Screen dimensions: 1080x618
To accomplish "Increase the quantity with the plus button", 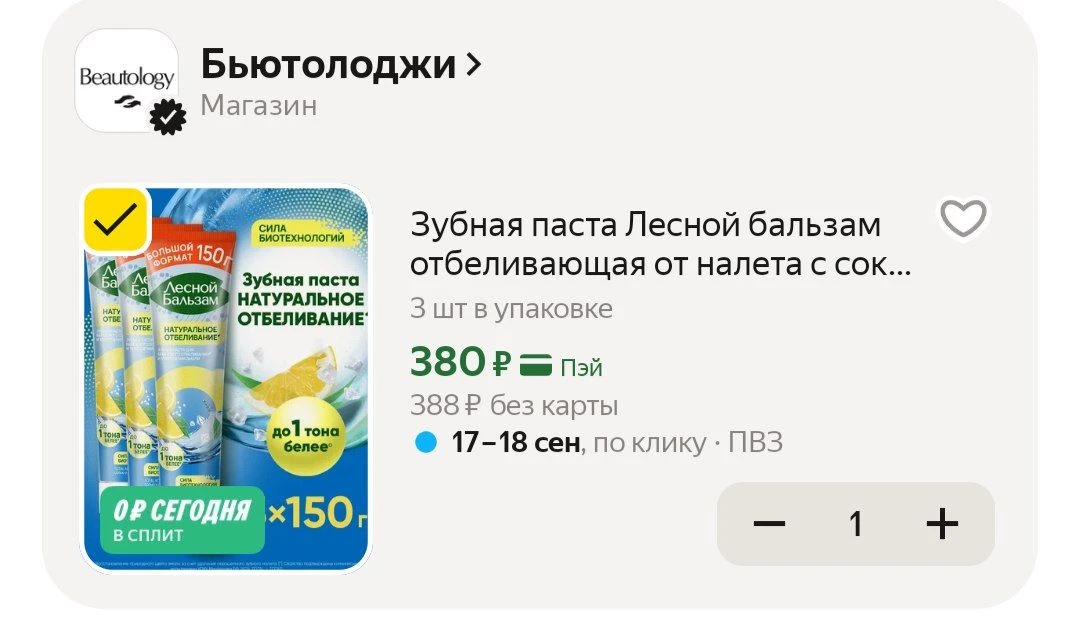I will (942, 524).
